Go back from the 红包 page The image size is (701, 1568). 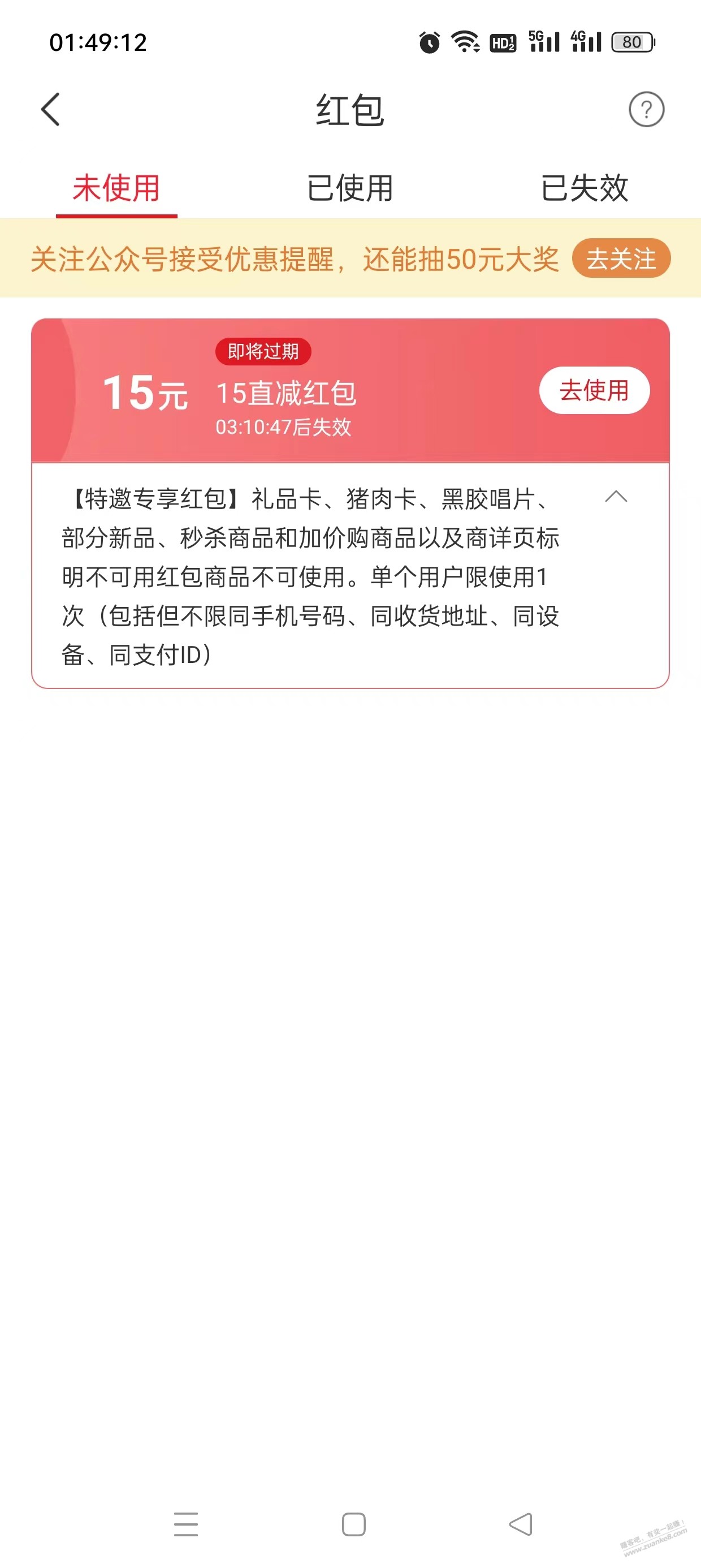click(50, 110)
